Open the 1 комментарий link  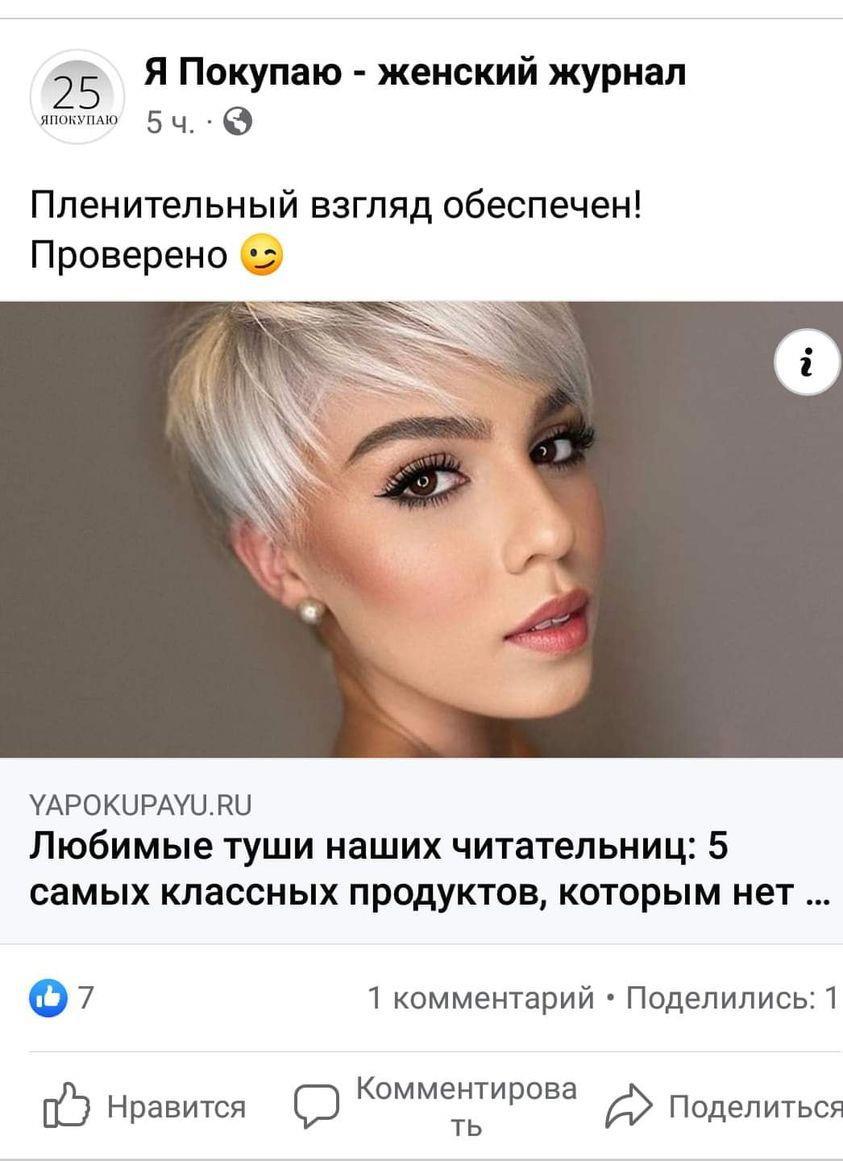point(480,998)
